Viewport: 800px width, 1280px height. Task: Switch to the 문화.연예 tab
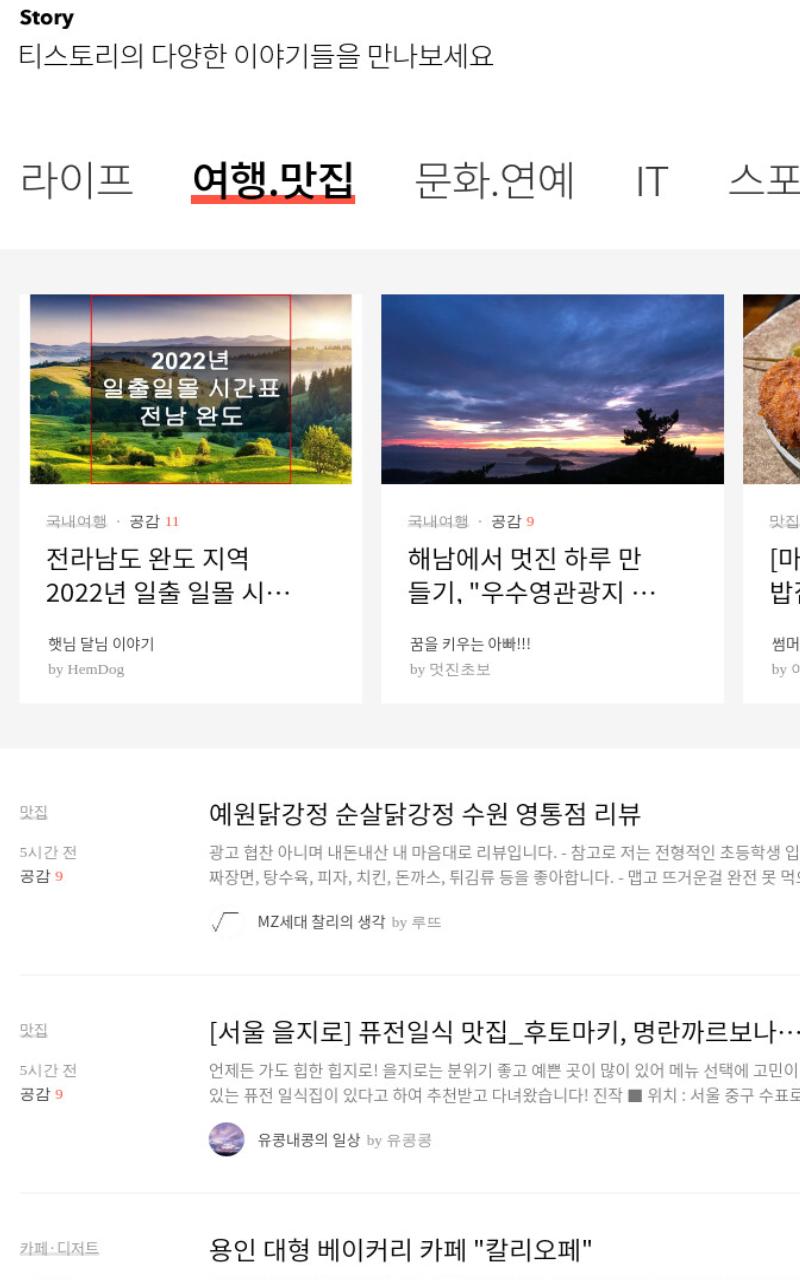point(495,180)
